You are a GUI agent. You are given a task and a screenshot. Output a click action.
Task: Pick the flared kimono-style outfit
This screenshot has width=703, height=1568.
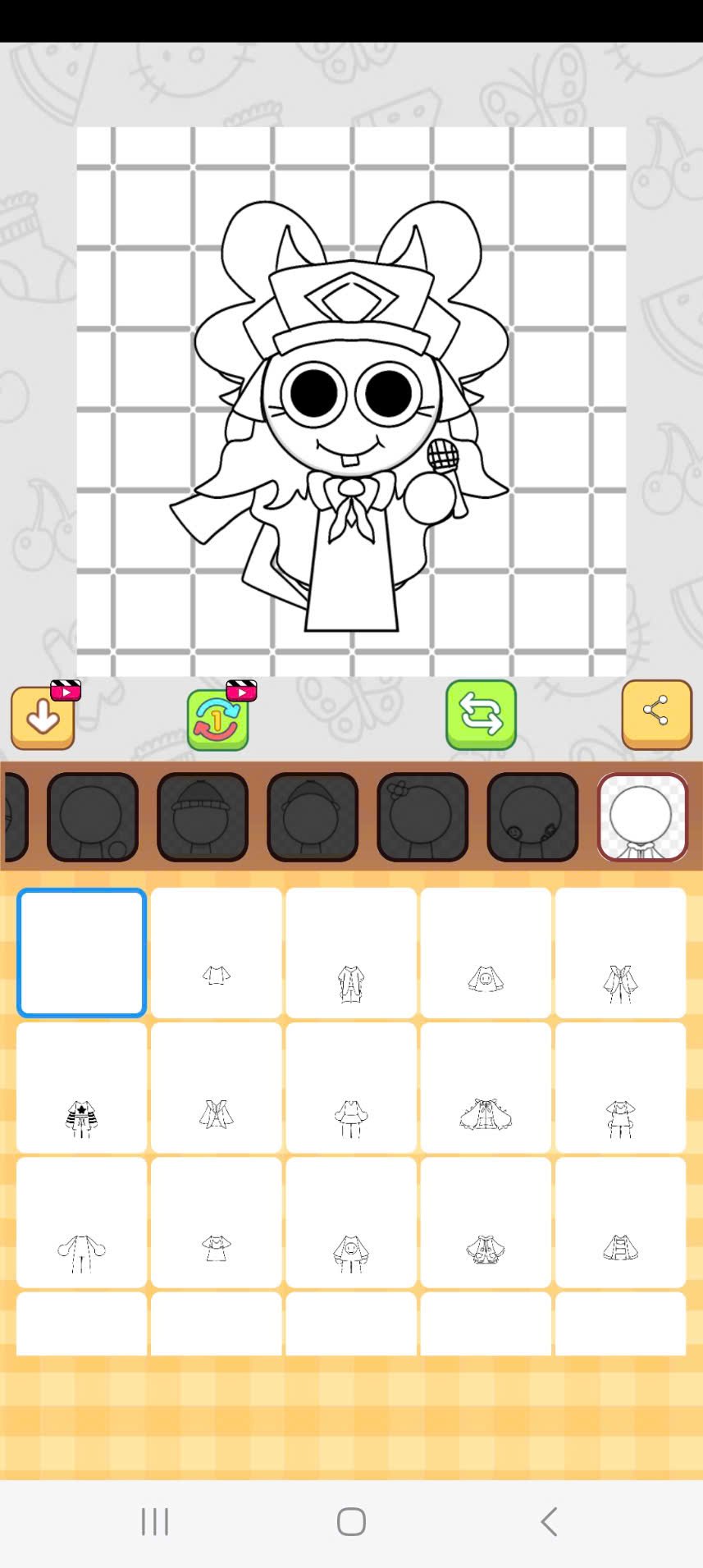tap(621, 976)
